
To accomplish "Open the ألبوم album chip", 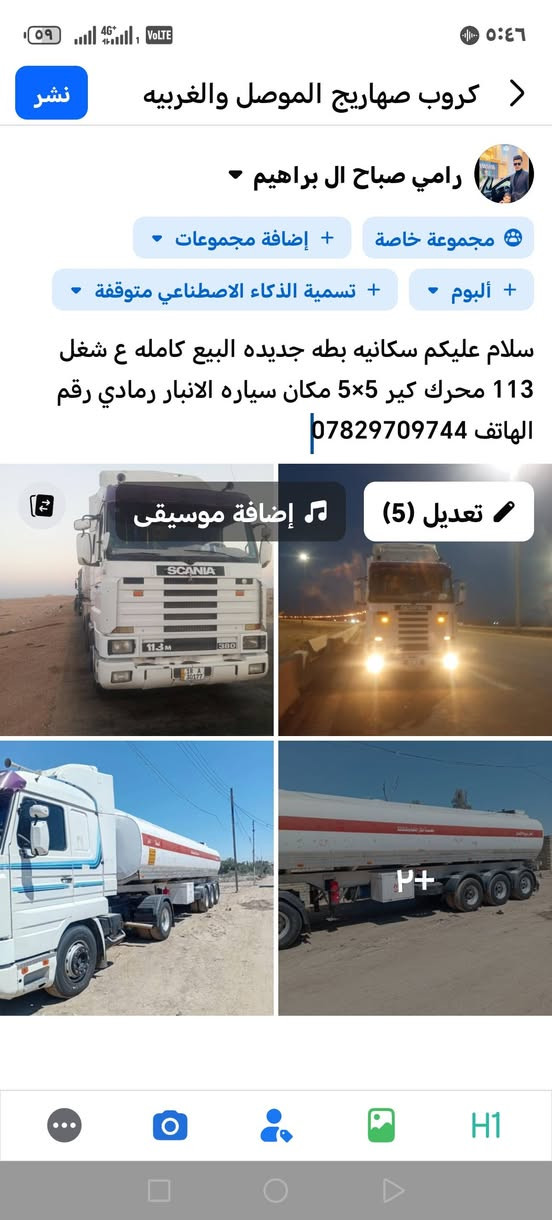I will [472, 290].
